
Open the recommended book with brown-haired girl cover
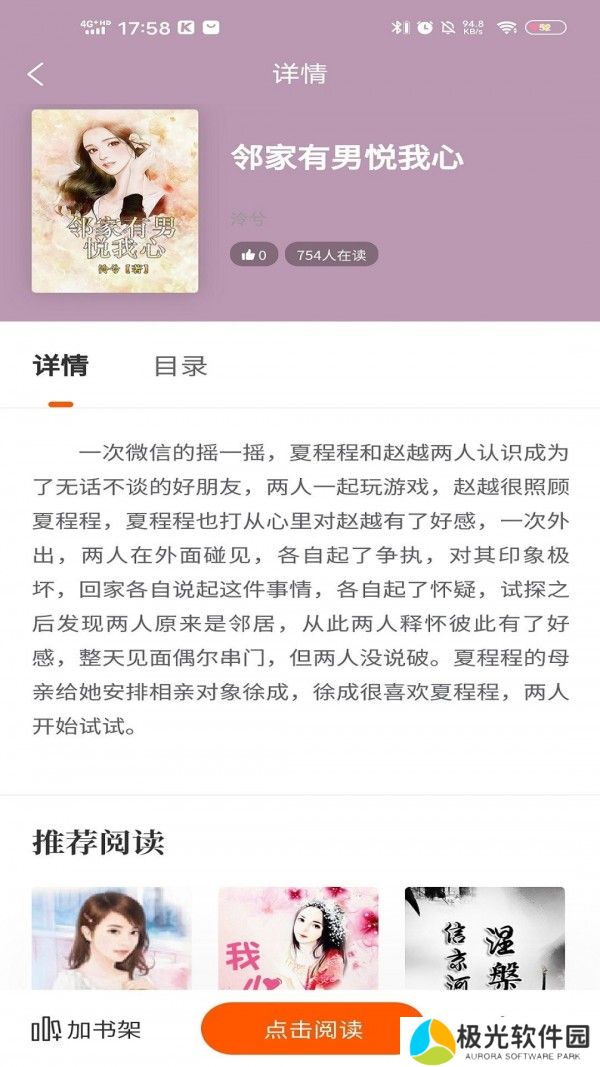coord(111,938)
